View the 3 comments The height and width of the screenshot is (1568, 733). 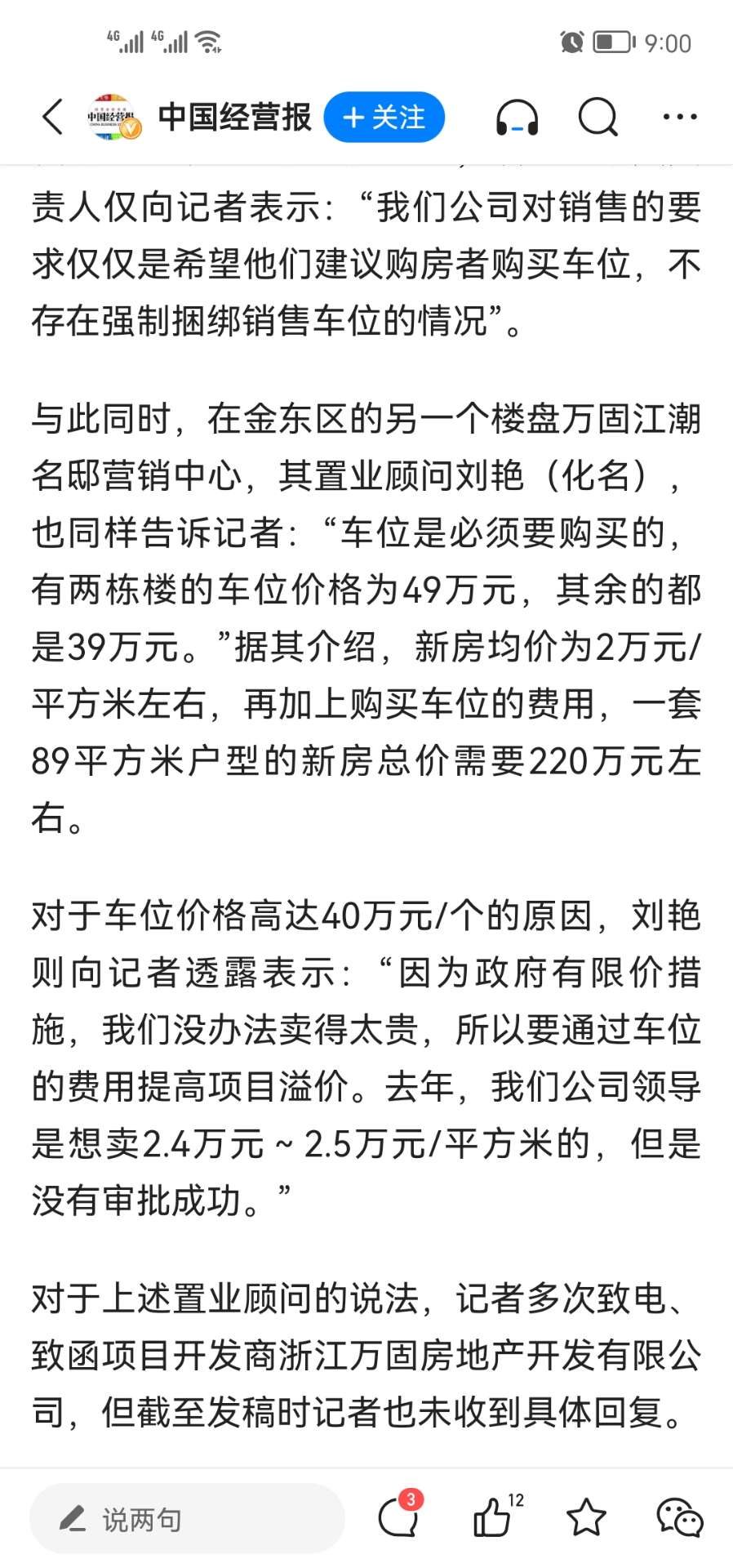[400, 1516]
